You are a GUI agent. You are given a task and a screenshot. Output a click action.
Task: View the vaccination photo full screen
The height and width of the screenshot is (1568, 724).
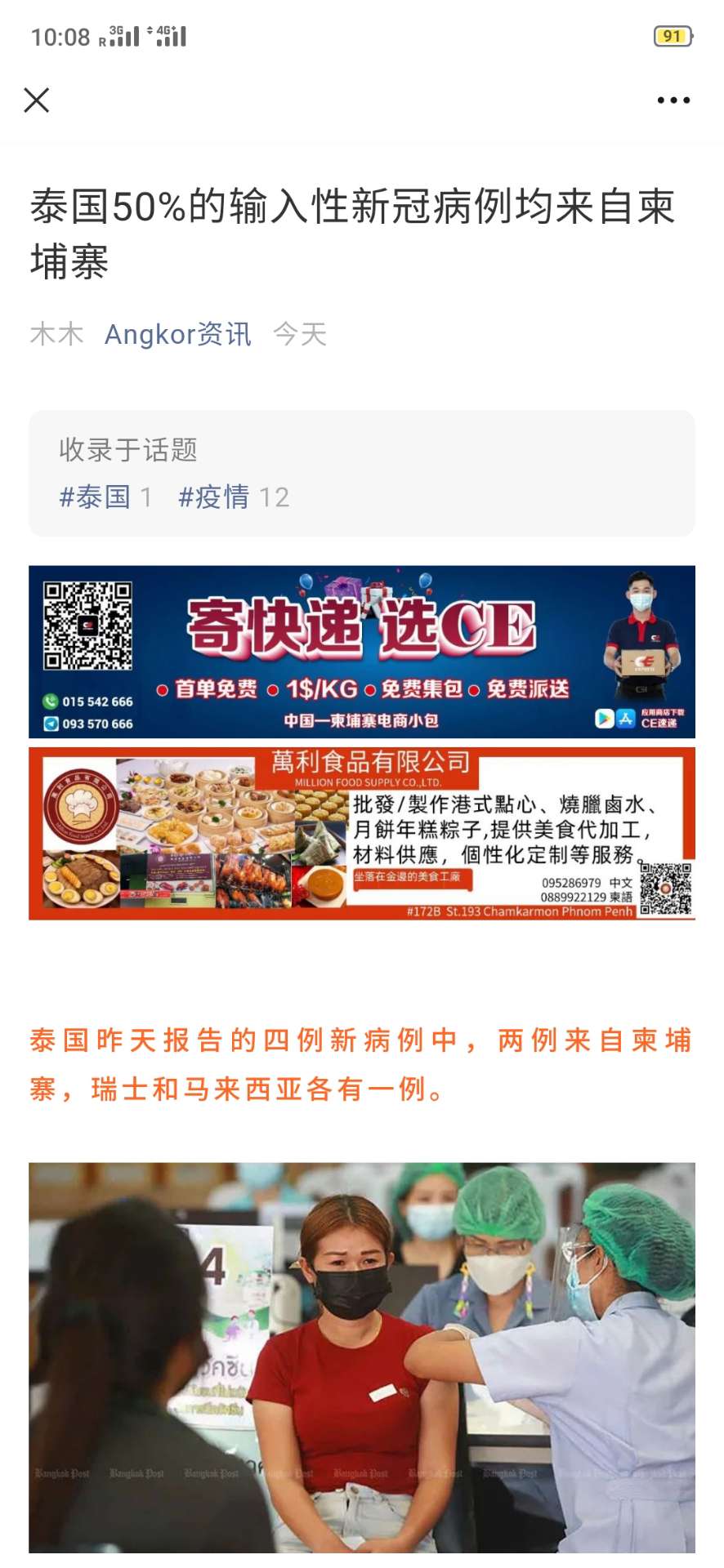(362, 1356)
